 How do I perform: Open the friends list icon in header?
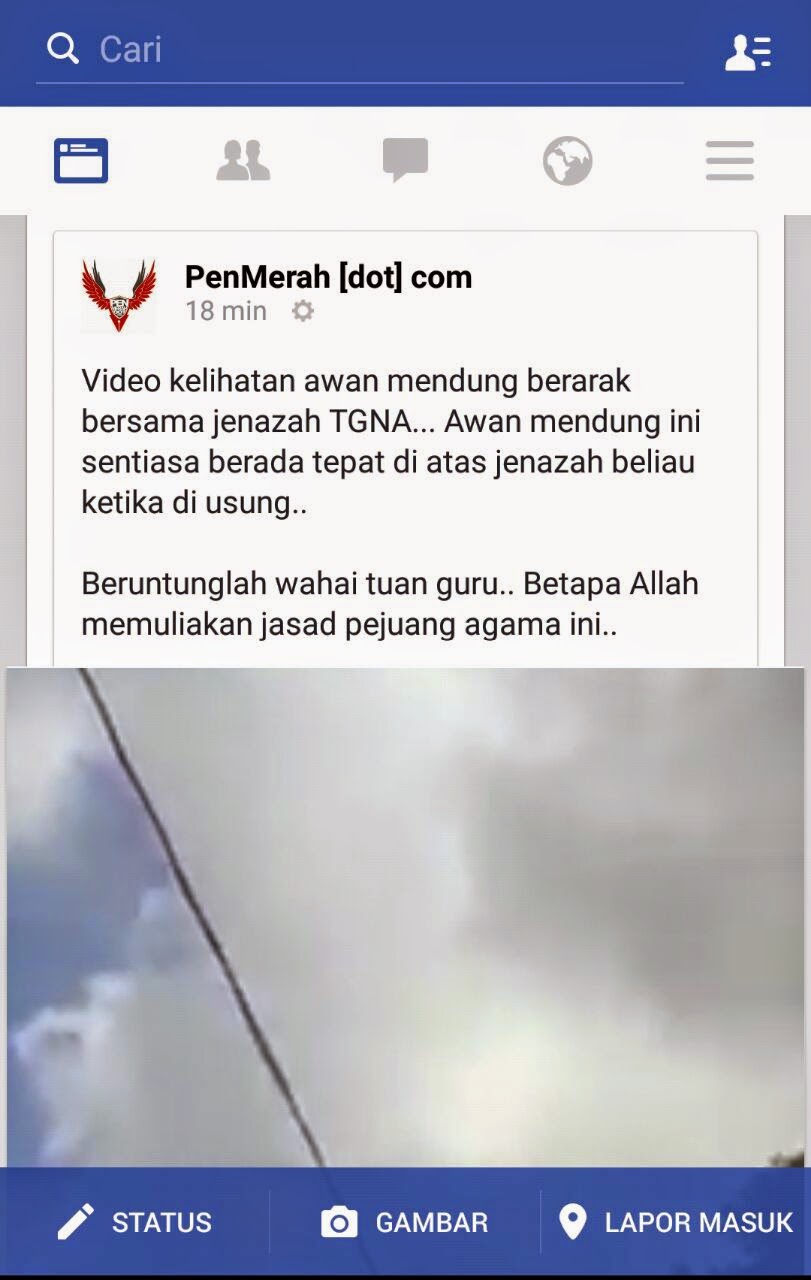tap(747, 50)
